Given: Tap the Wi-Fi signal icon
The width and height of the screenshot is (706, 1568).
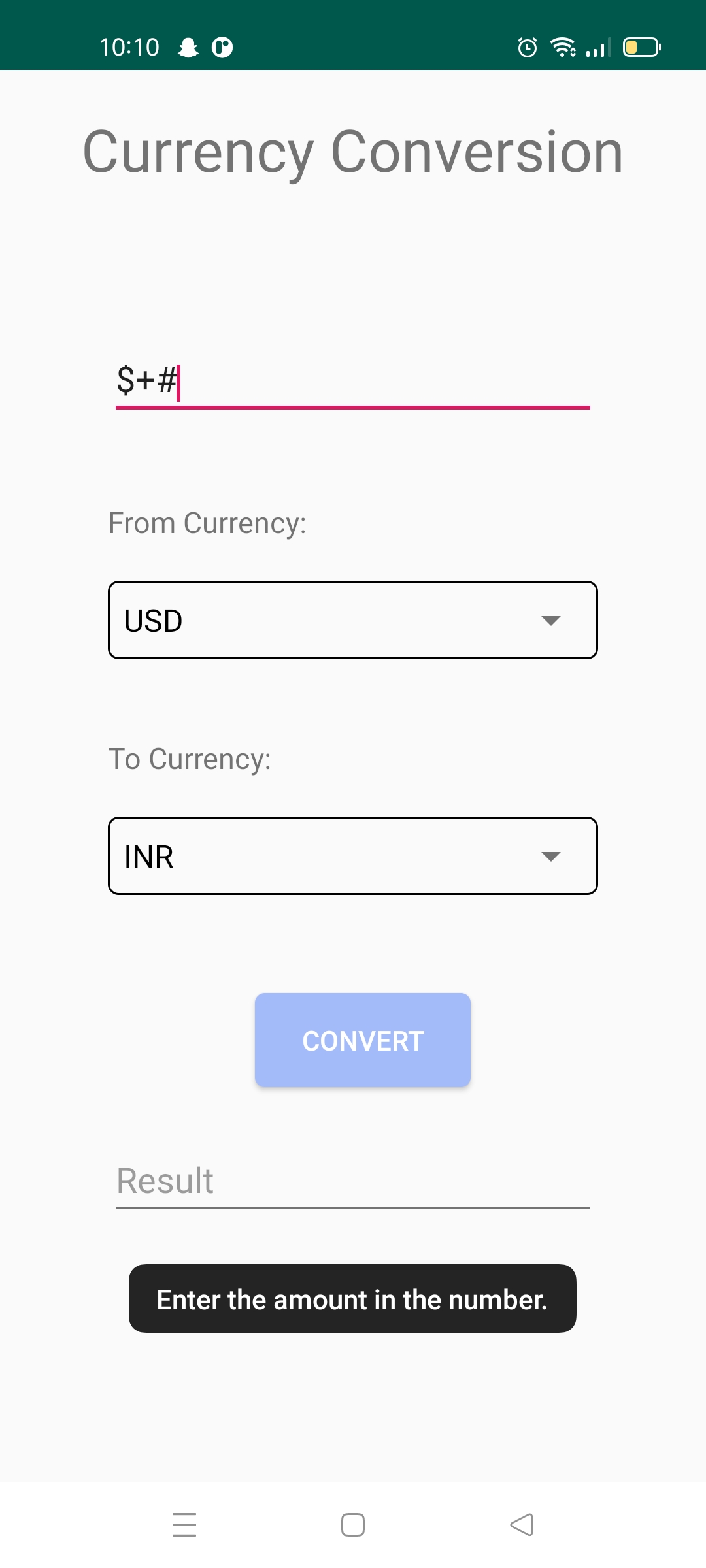Looking at the screenshot, I should [562, 47].
